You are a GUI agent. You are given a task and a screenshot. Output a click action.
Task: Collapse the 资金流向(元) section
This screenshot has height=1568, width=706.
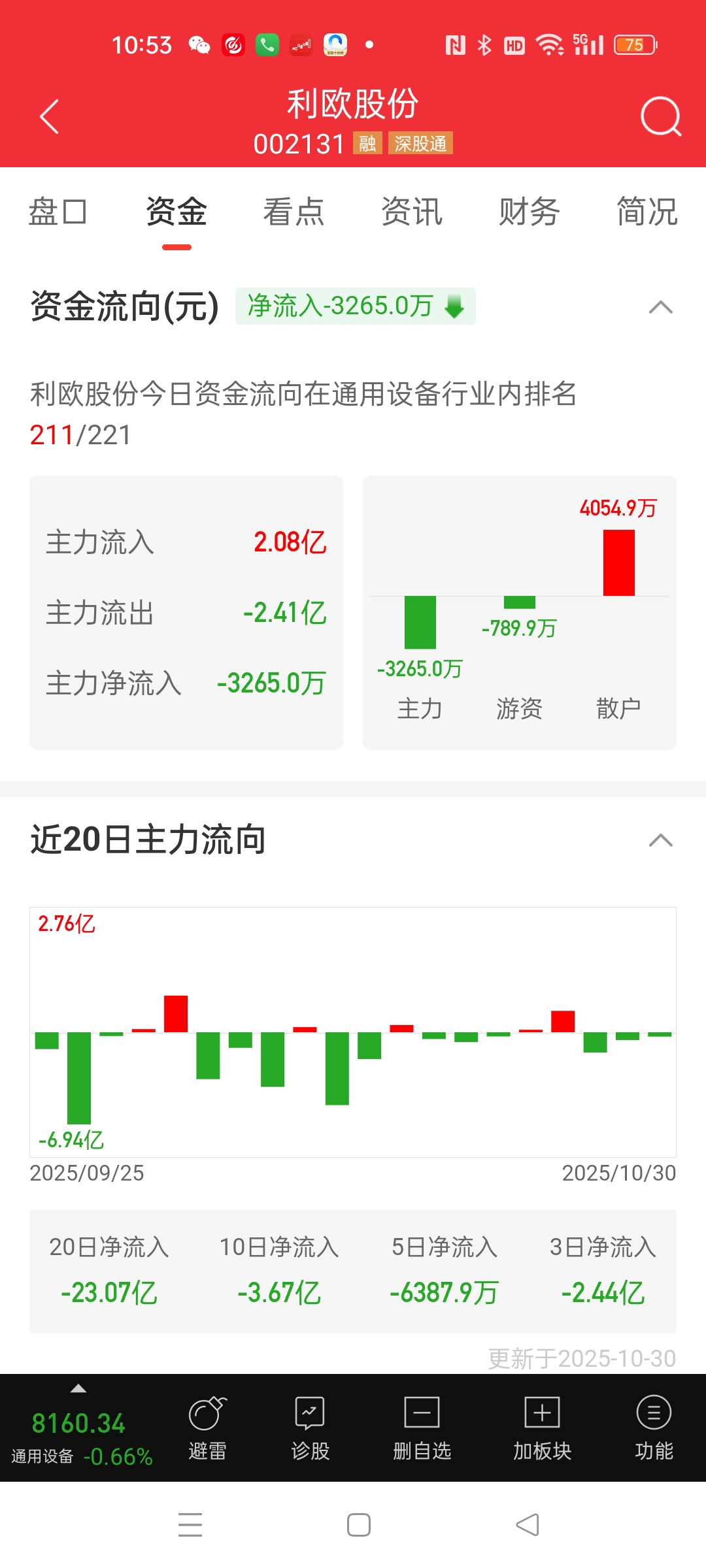[661, 307]
